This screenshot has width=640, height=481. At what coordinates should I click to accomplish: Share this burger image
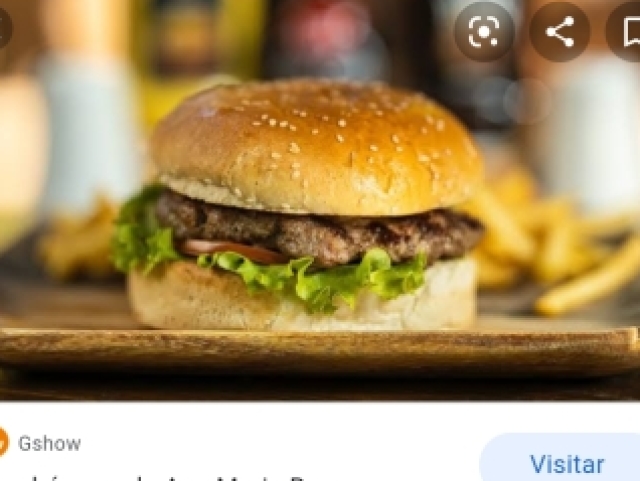click(x=559, y=32)
